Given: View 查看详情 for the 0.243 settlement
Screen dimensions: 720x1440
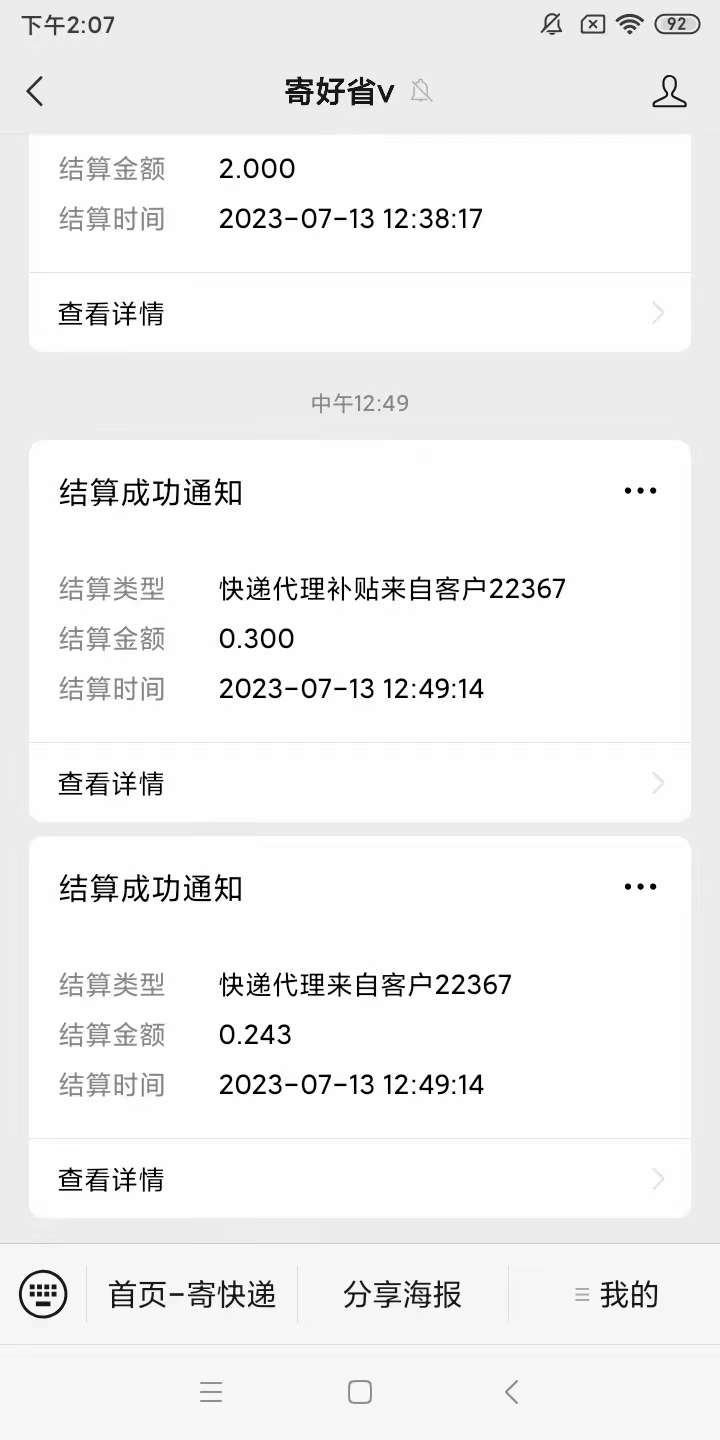Looking at the screenshot, I should point(360,1180).
